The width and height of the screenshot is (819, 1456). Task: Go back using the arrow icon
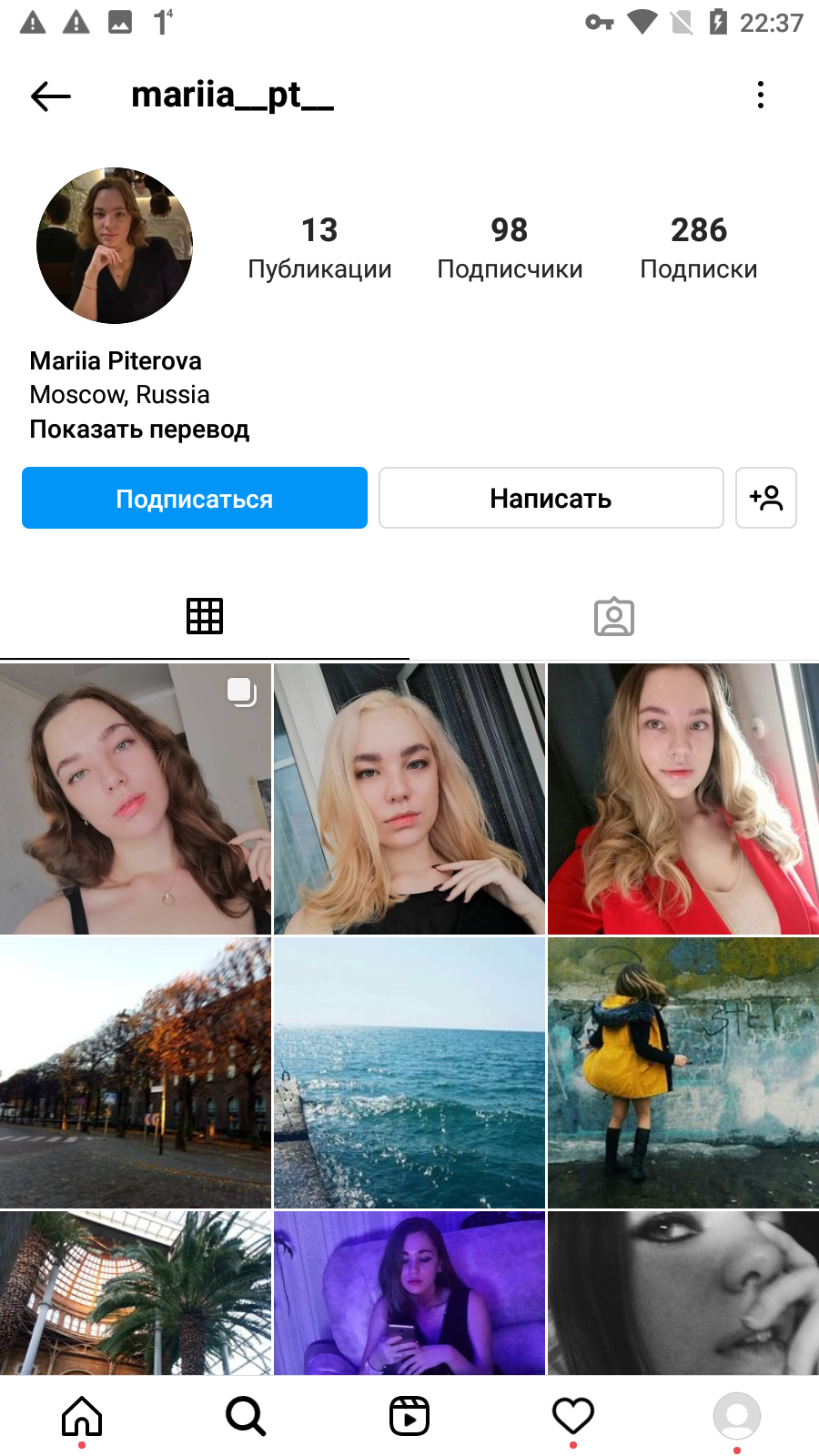tap(51, 96)
